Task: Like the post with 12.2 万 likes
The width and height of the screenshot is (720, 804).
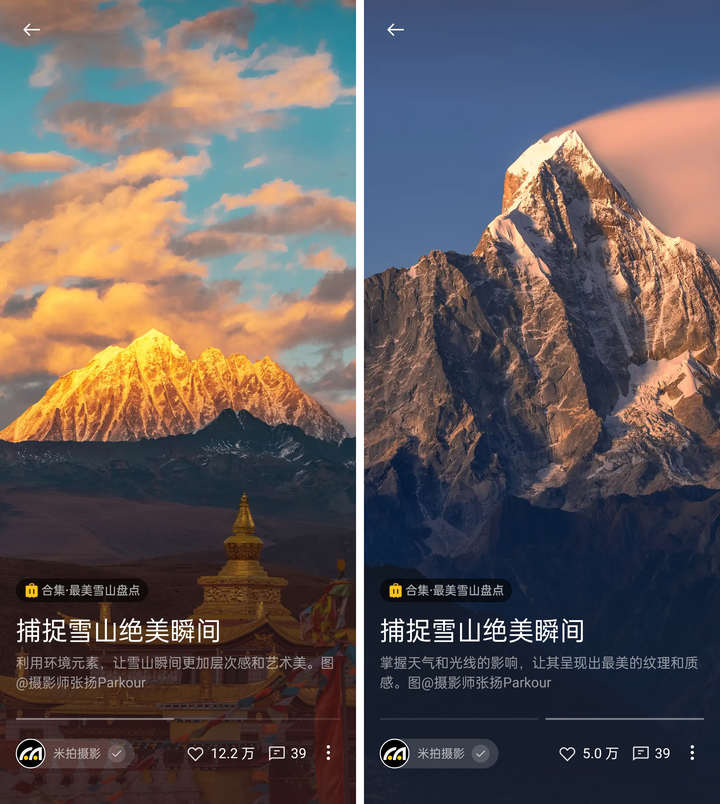Action: [196, 753]
